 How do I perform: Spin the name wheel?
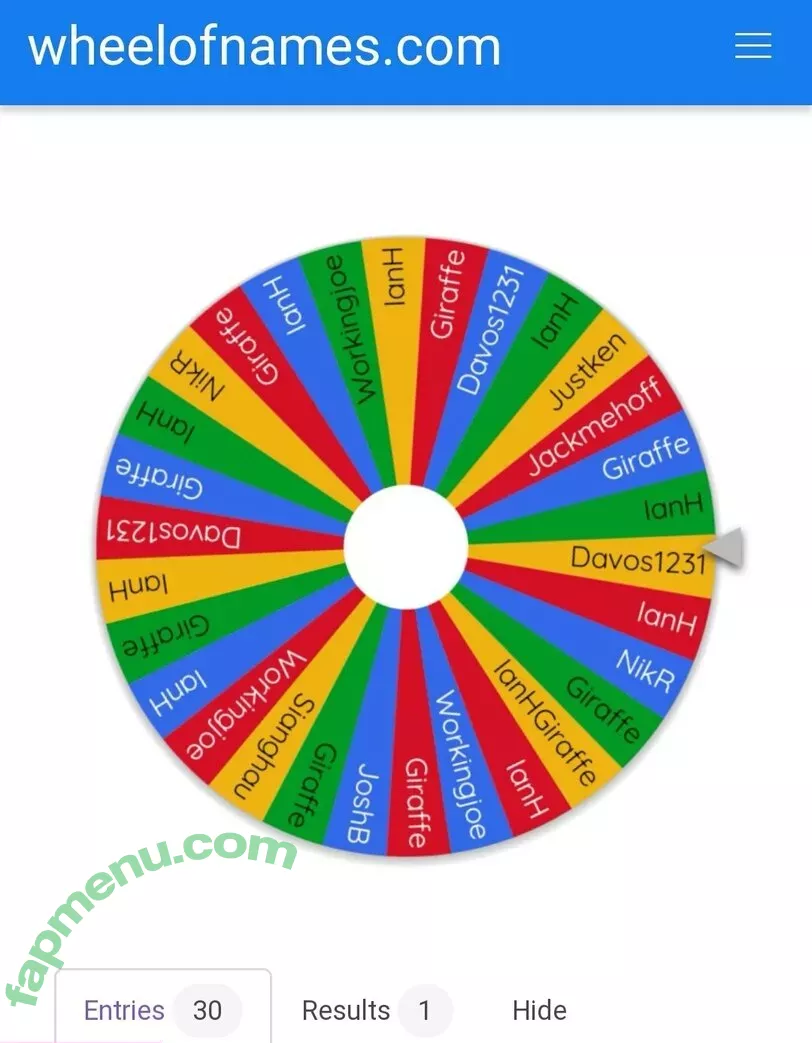(x=406, y=546)
